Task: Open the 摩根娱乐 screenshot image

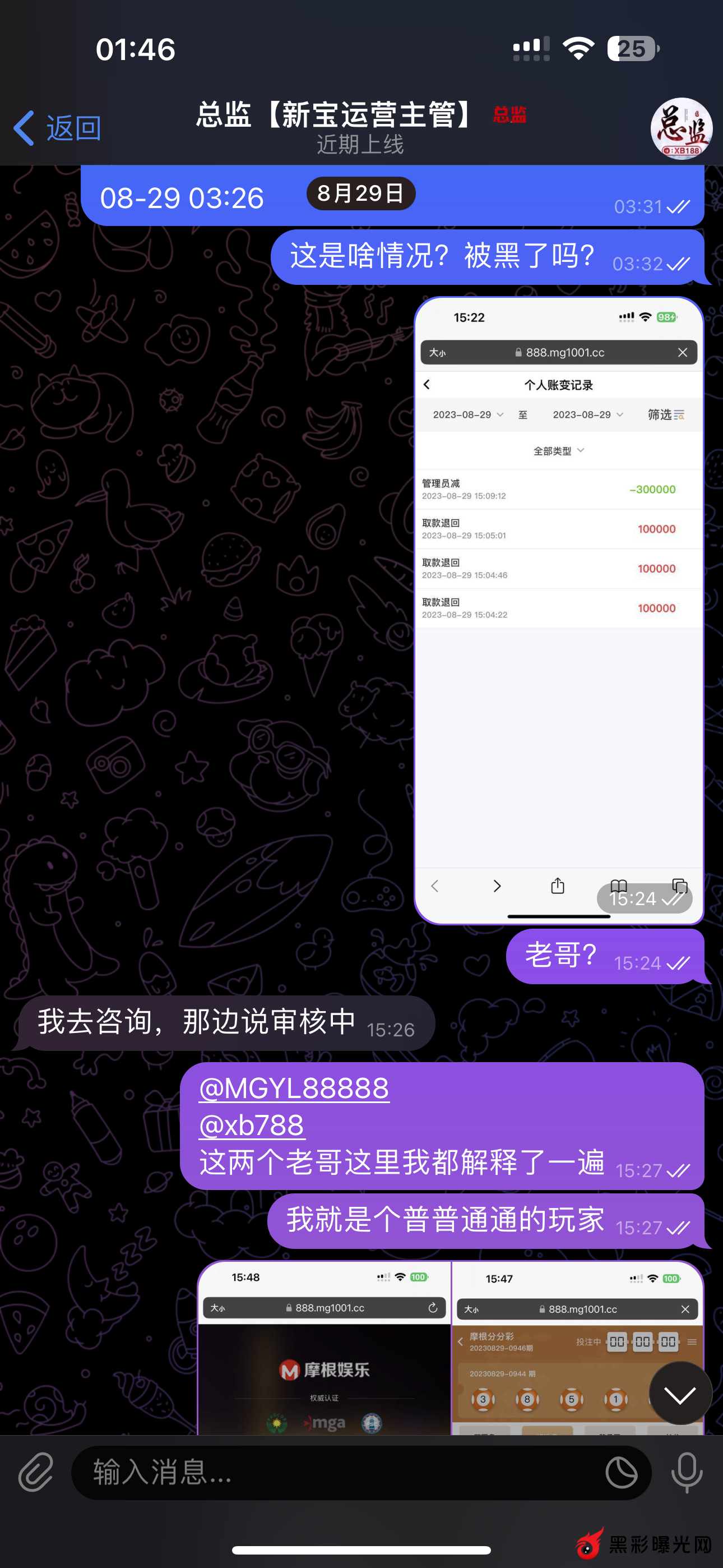Action: coord(325,1348)
